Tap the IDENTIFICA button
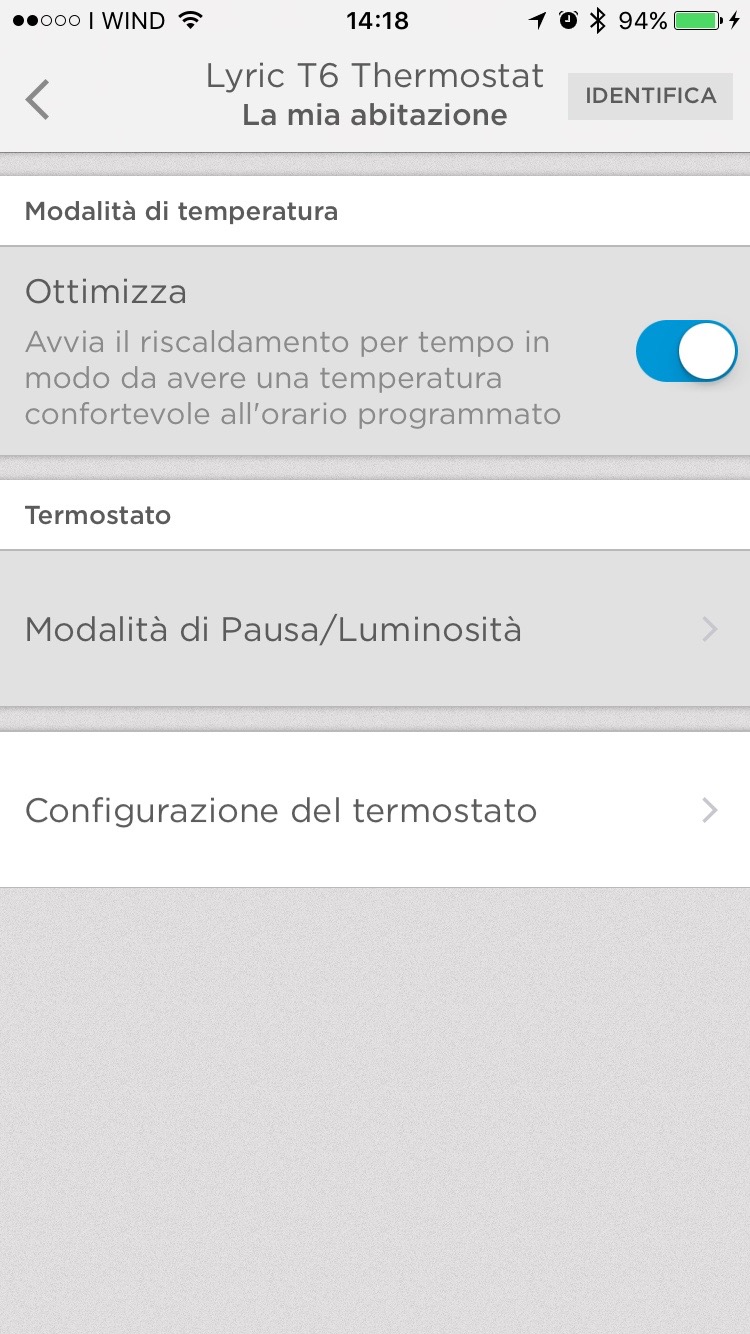 [x=650, y=96]
